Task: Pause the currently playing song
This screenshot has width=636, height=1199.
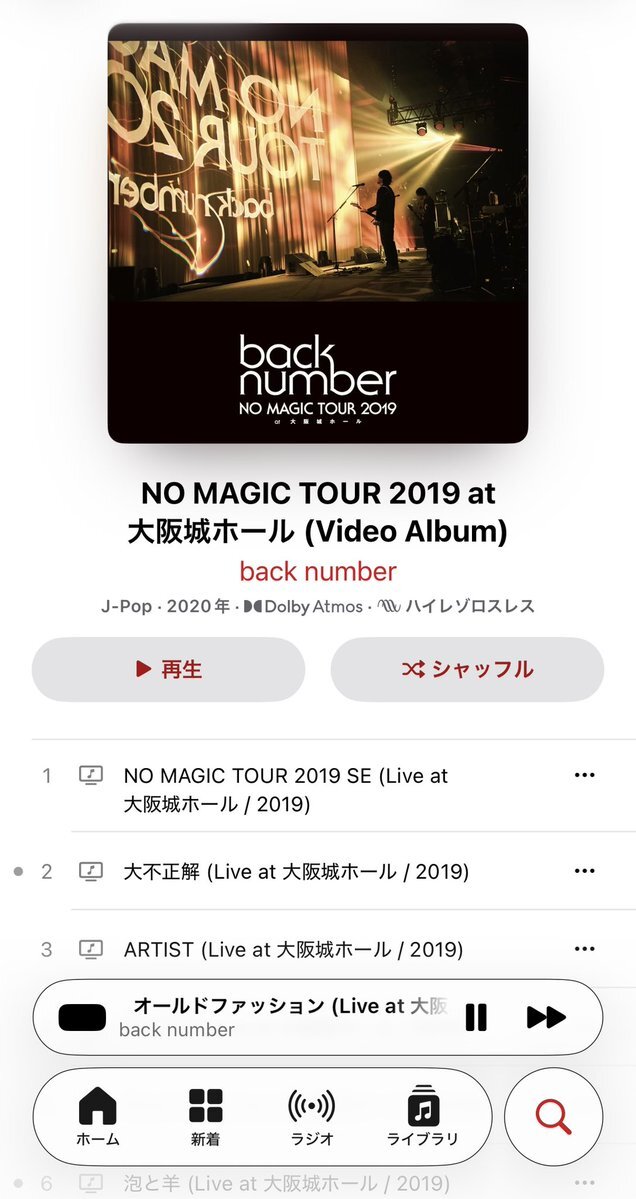Action: tap(476, 1018)
